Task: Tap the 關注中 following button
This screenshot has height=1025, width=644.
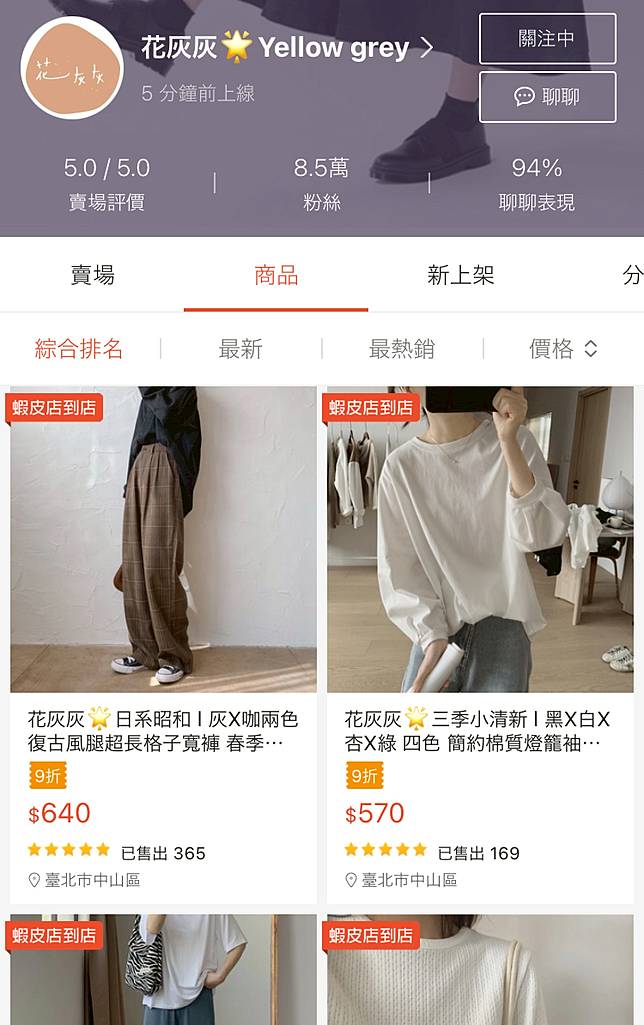Action: click(x=546, y=39)
